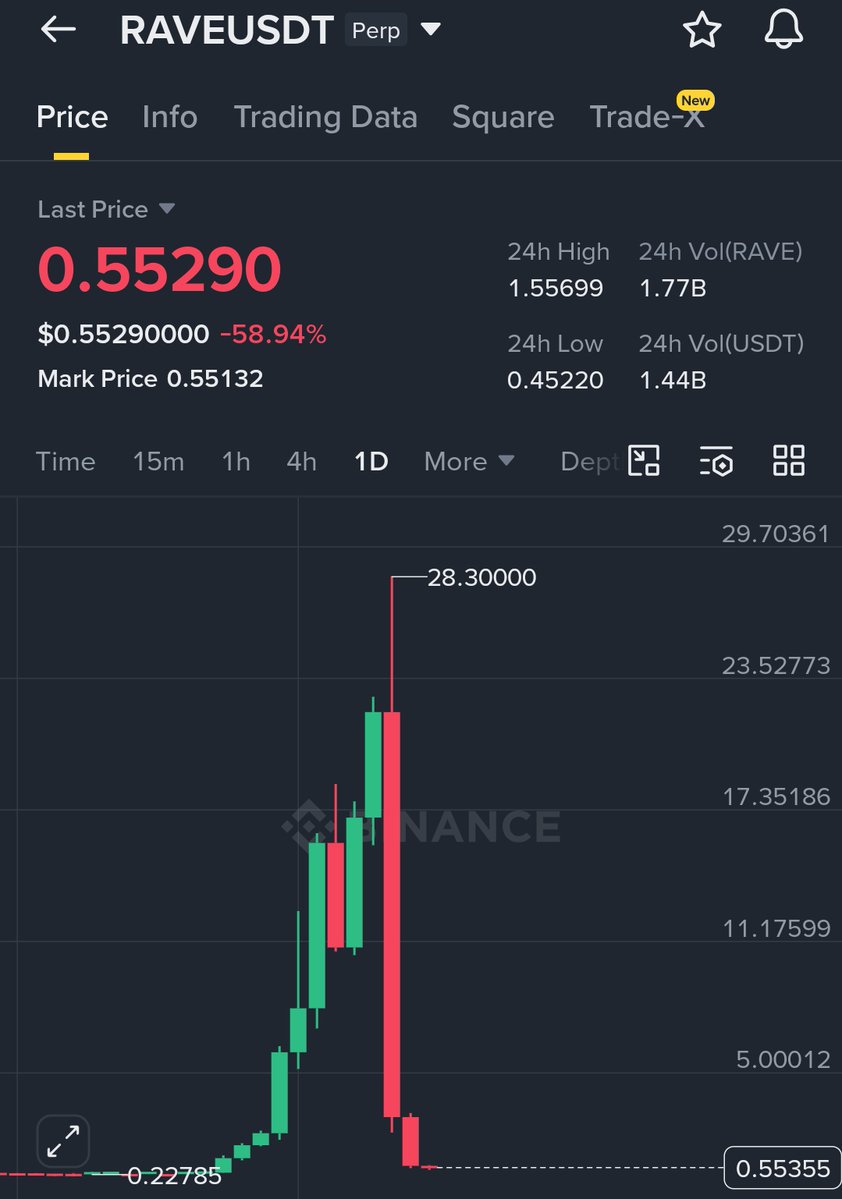
Task: Open the Trade-X tab
Action: tap(646, 117)
